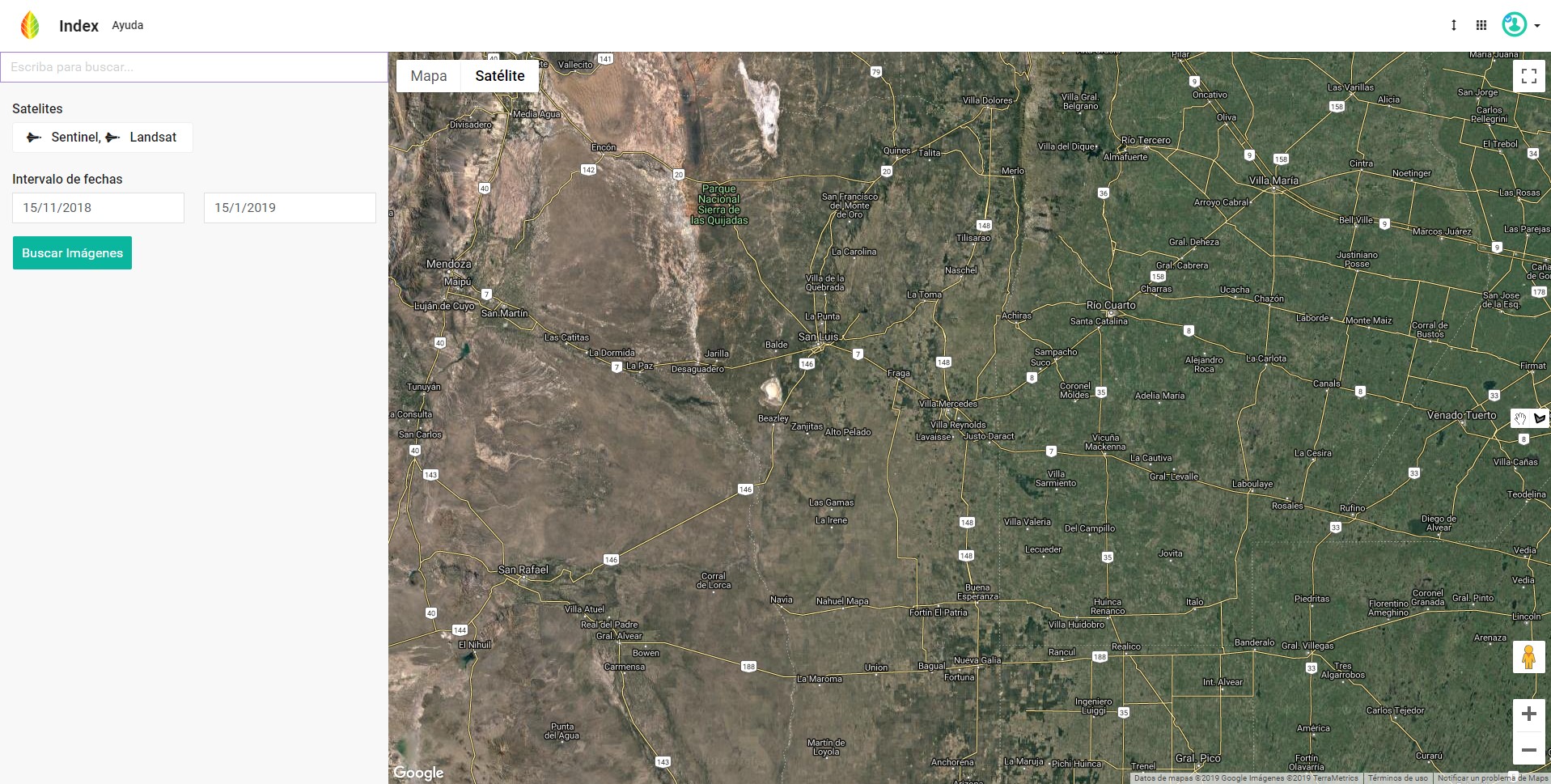Tap the vertical arrows icon in header

point(1453,25)
